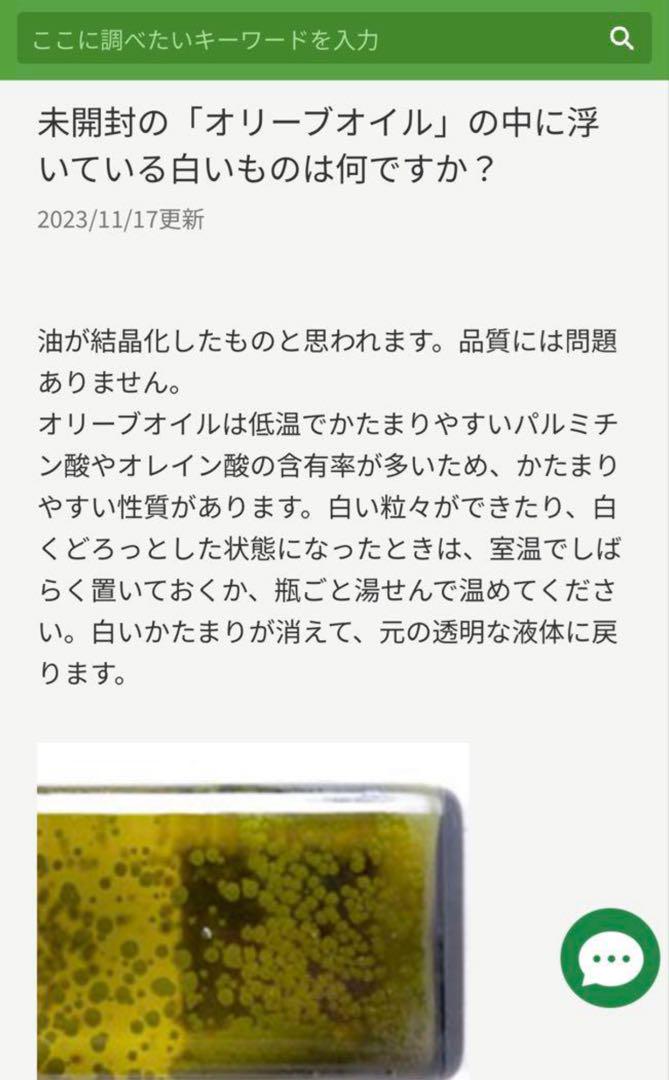The height and width of the screenshot is (1080, 669).
Task: Open the green chat support bubble
Action: pyautogui.click(x=610, y=958)
